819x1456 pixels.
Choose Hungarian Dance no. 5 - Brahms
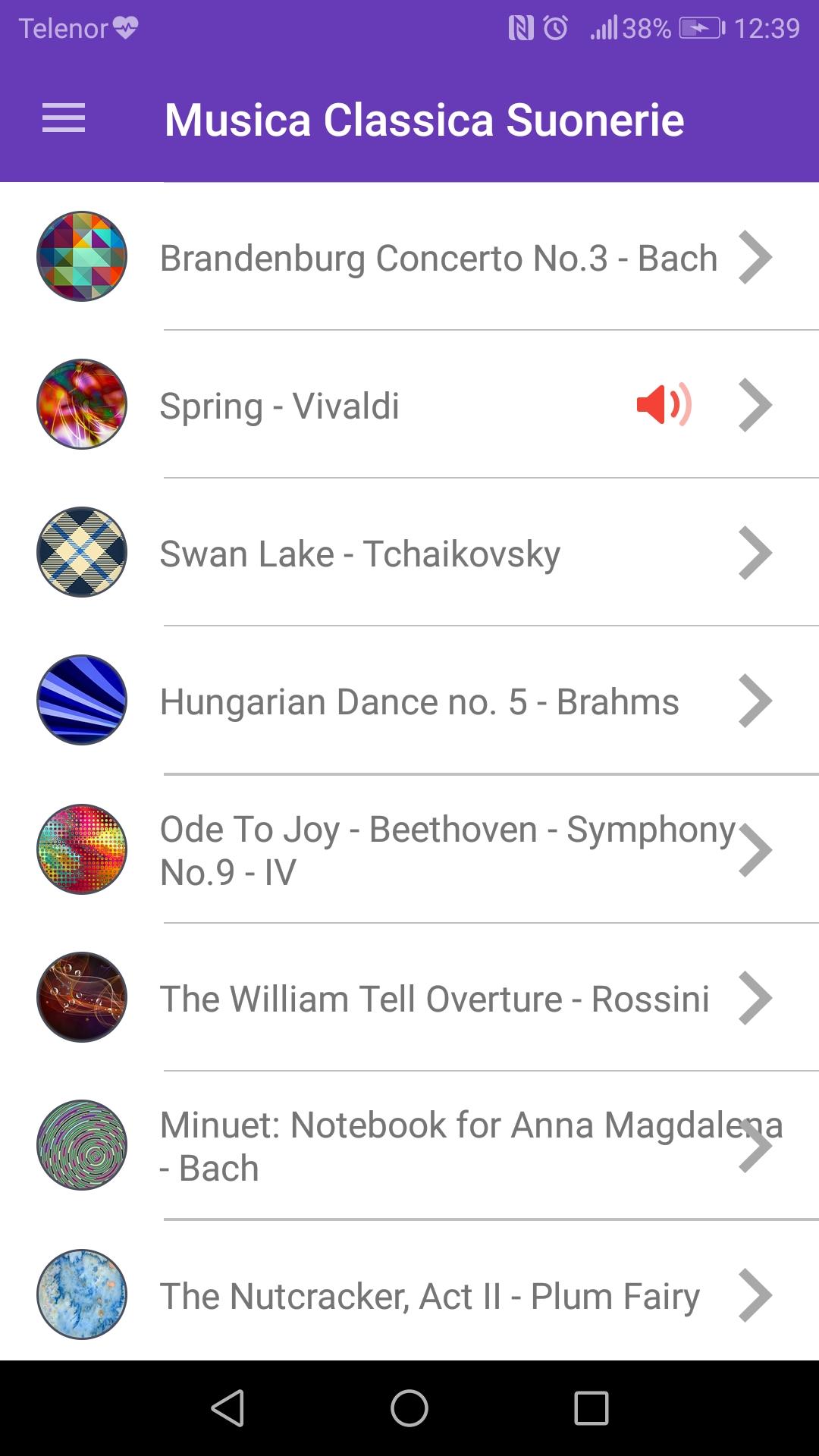[419, 701]
